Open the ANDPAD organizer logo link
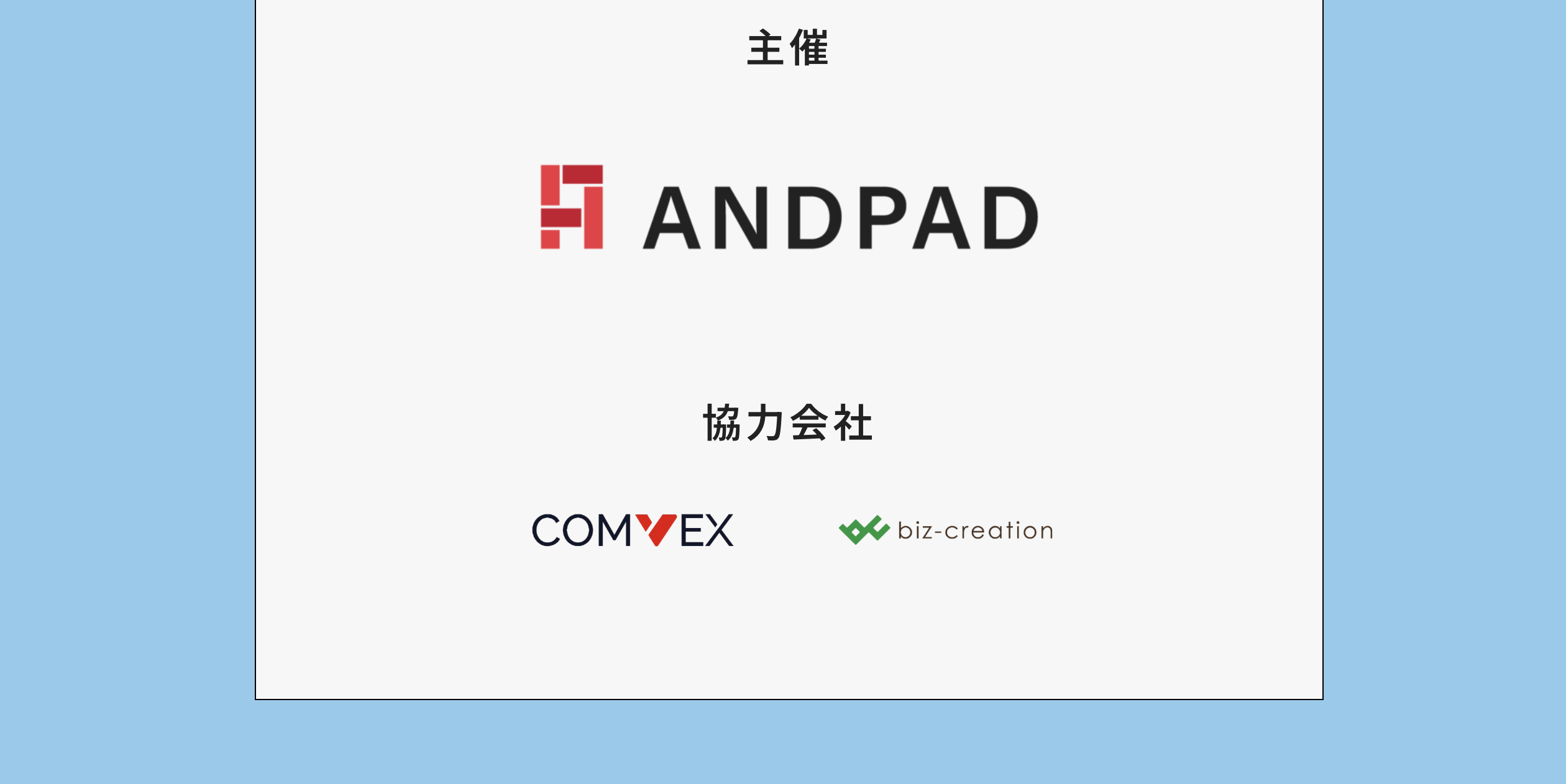Image resolution: width=1566 pixels, height=784 pixels. pyautogui.click(x=789, y=207)
